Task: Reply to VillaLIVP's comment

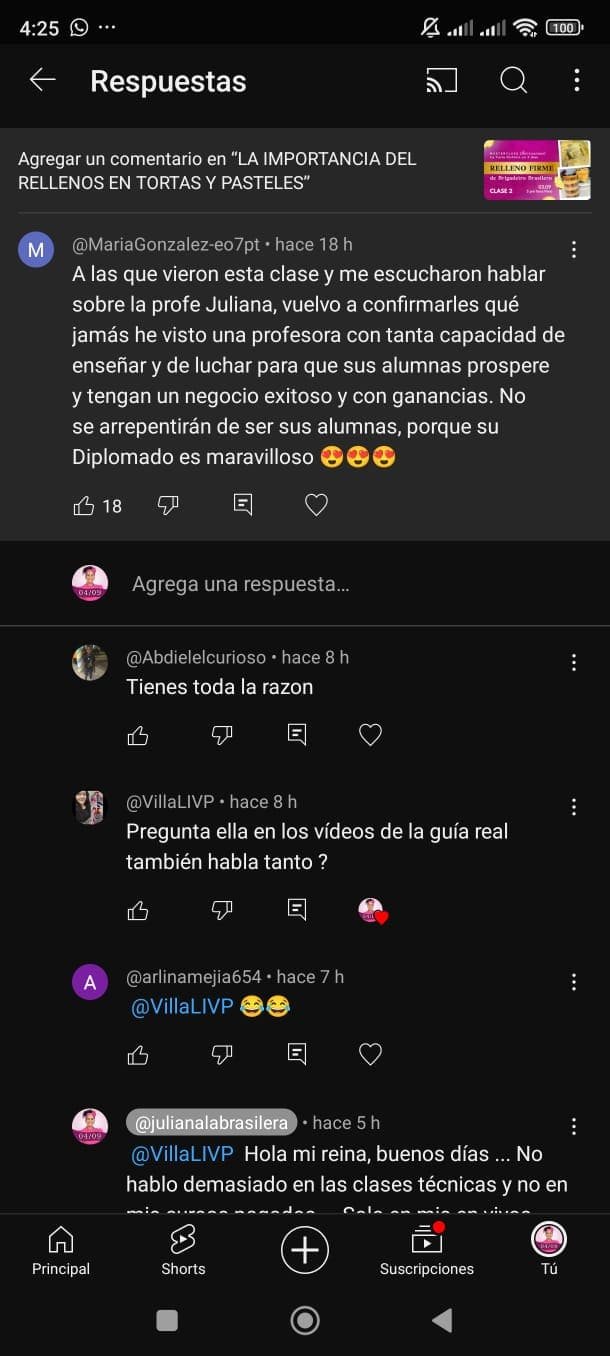Action: pyautogui.click(x=297, y=910)
